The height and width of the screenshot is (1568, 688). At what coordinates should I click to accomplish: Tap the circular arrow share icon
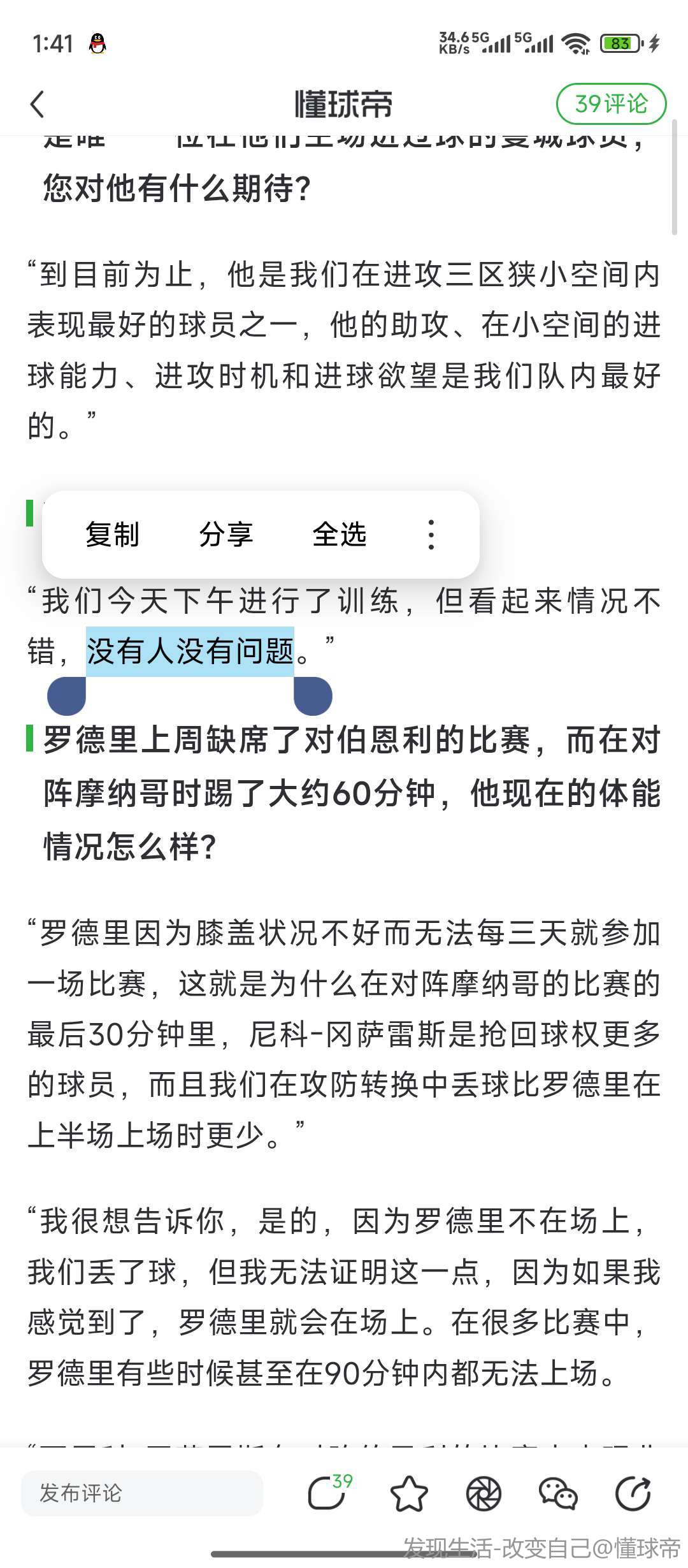pos(633,1493)
